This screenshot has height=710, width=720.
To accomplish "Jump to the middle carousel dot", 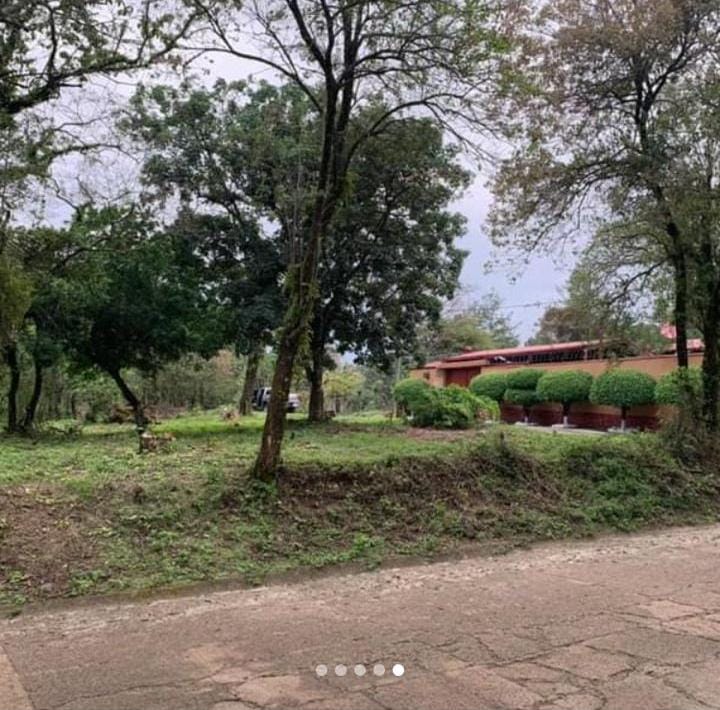I will (360, 670).
